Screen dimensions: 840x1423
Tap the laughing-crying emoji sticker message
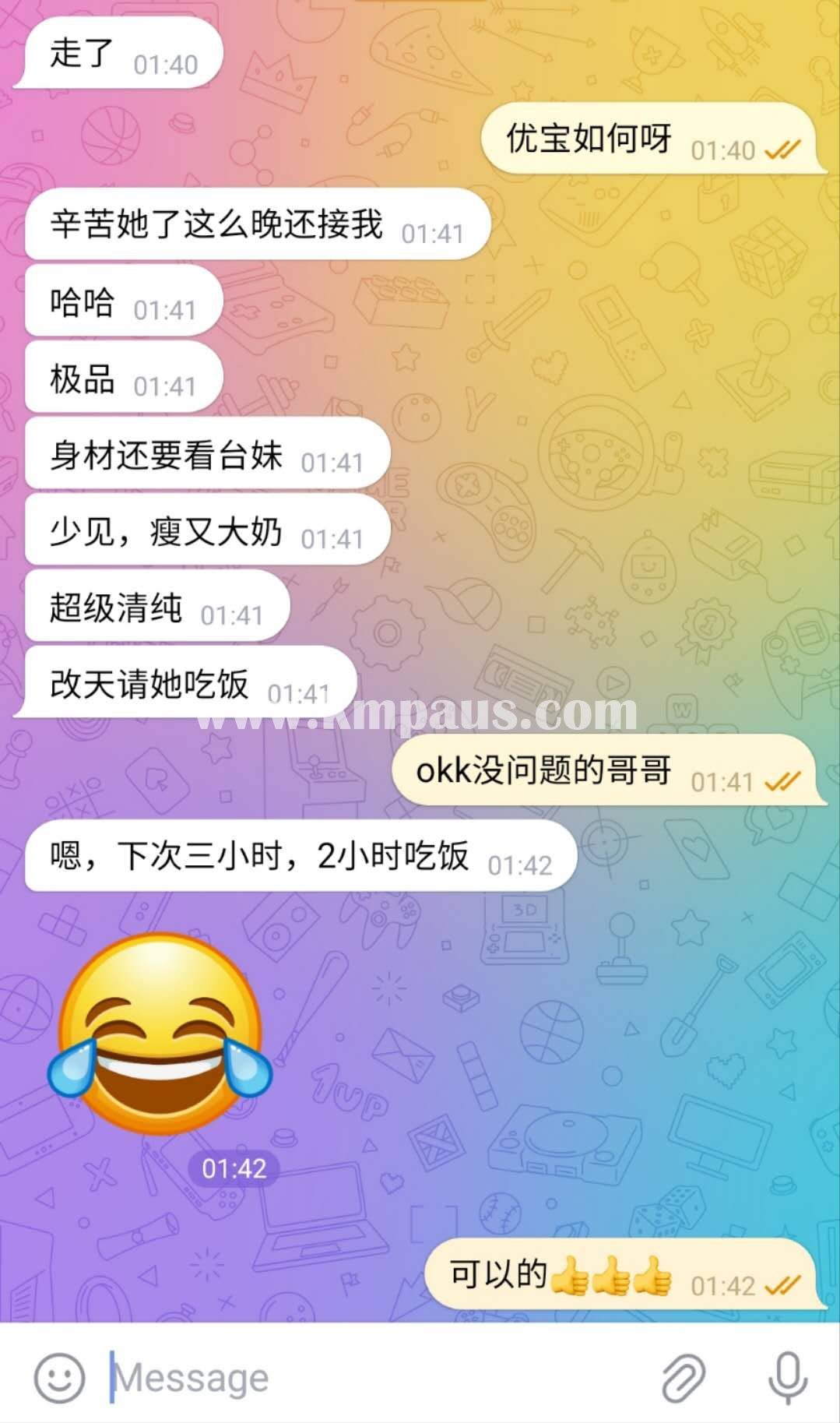click(160, 1036)
